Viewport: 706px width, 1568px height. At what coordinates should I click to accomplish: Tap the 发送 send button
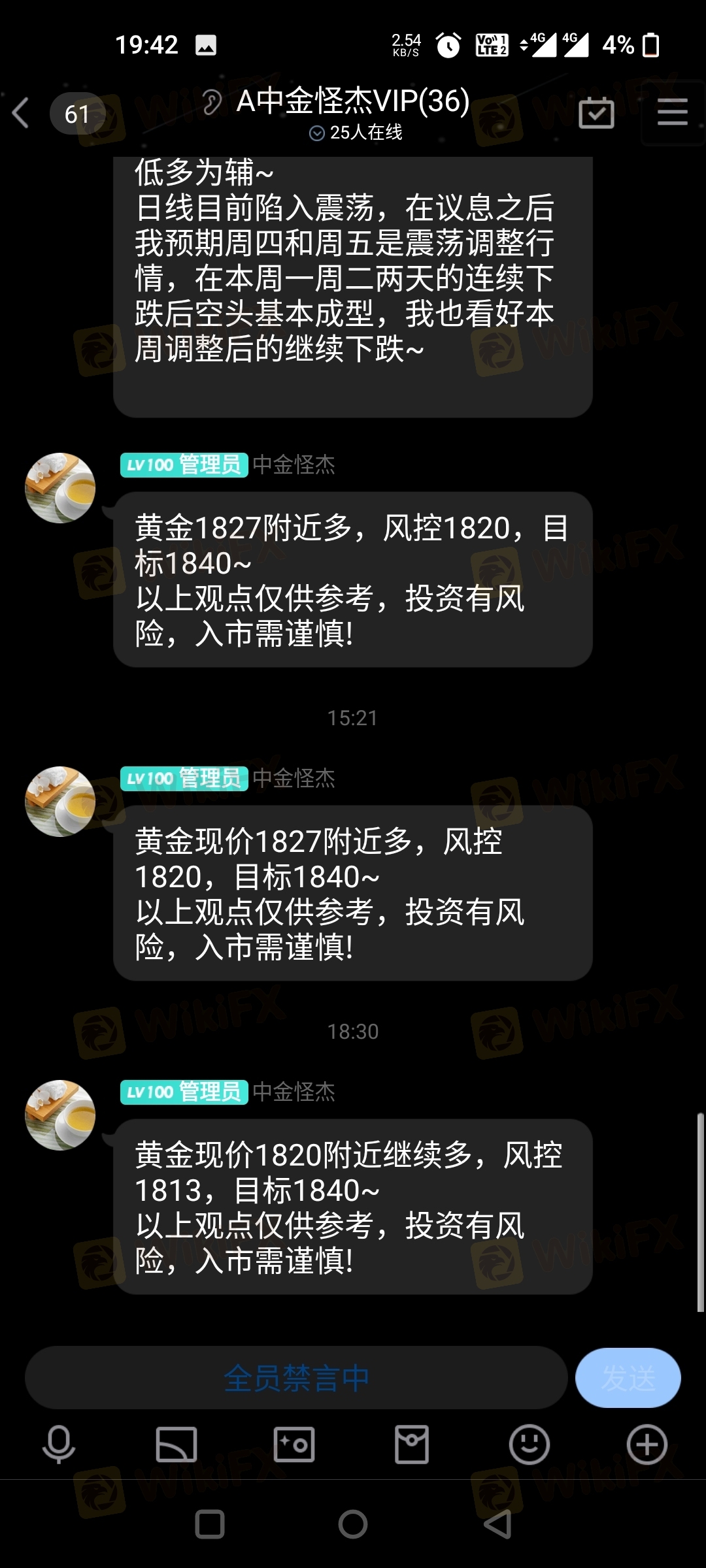628,1378
